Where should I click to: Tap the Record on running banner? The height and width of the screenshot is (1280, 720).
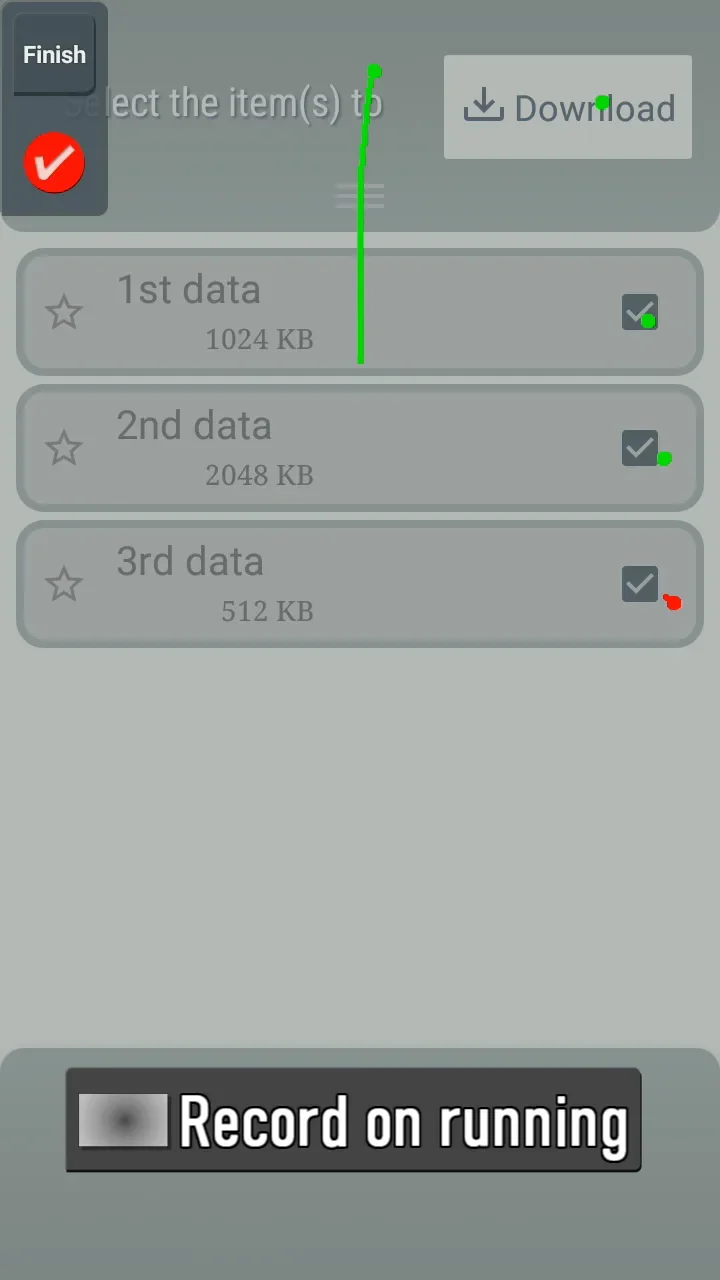pos(353,1120)
